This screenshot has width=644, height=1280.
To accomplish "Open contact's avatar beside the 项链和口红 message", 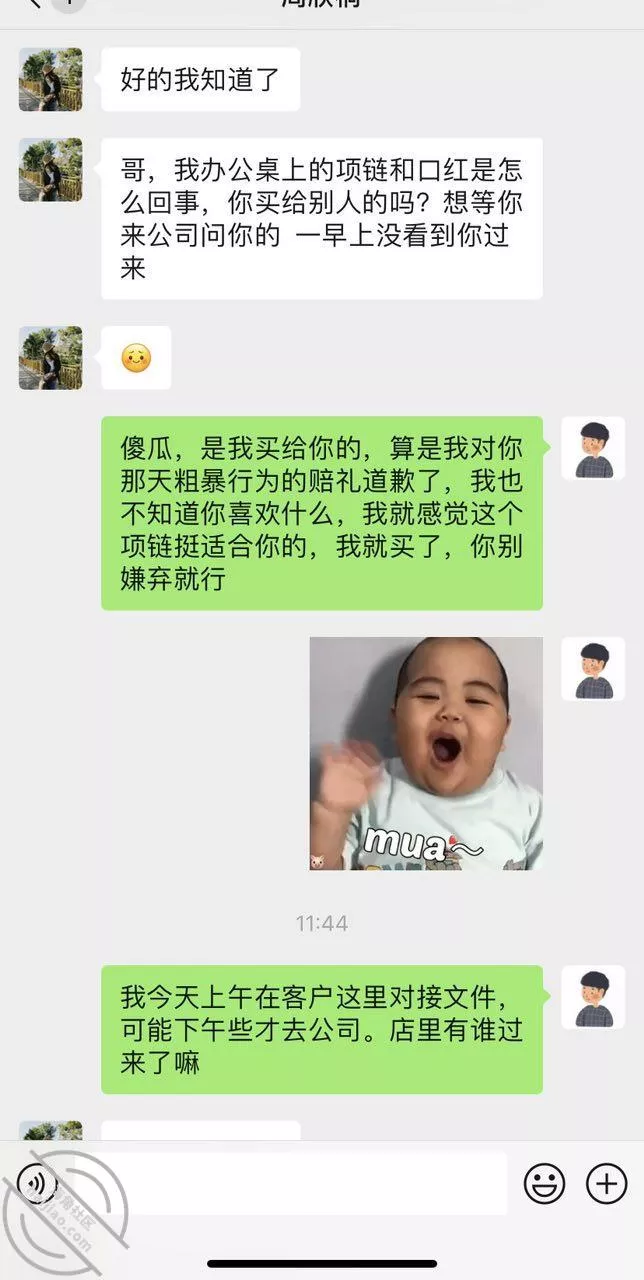I will point(51,170).
